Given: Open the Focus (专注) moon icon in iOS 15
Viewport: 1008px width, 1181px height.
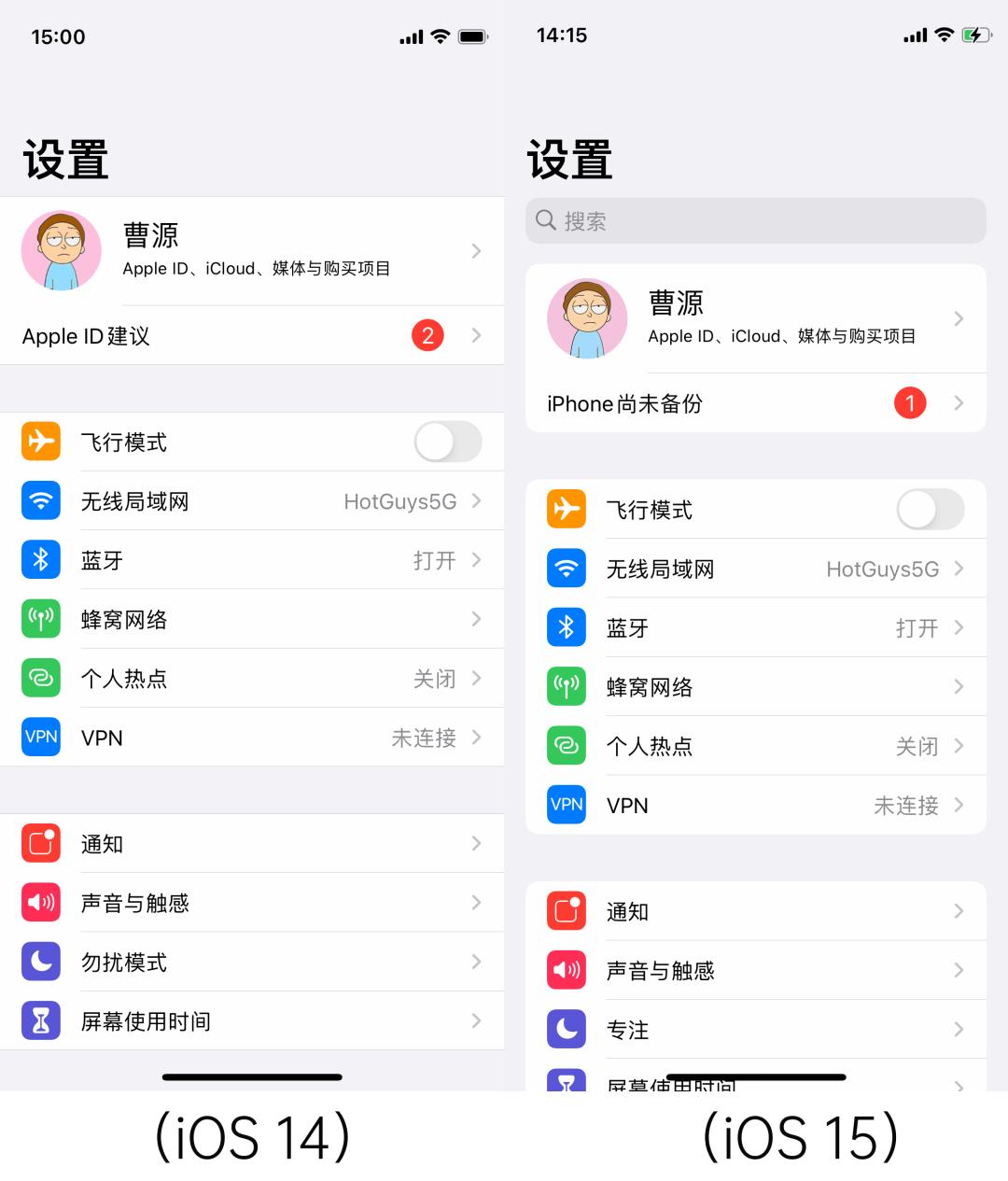Looking at the screenshot, I should pos(567,1030).
